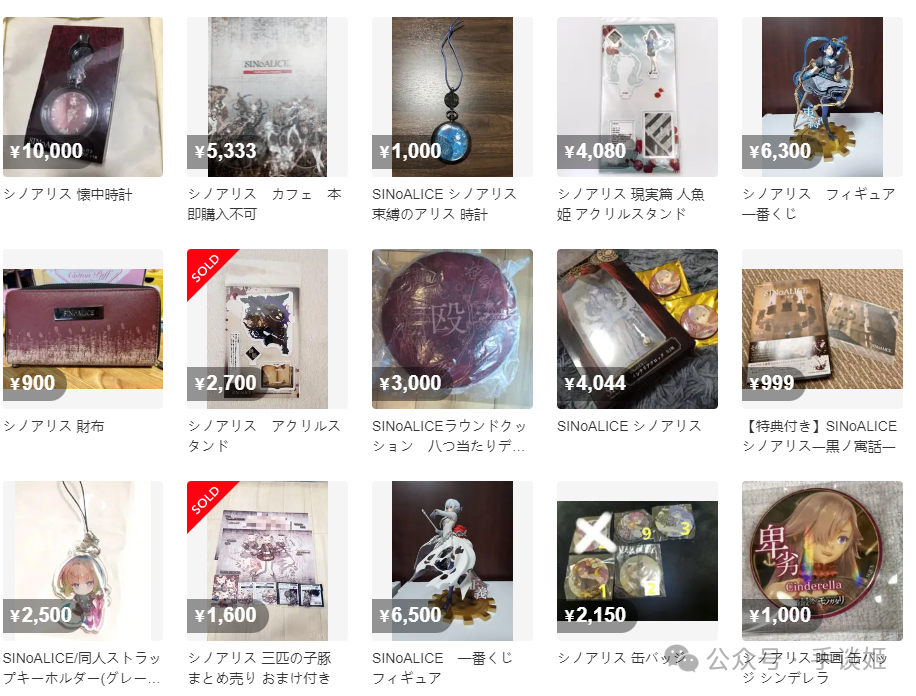View the ¥5,333 シノアリス カフェ 本 item
The width and height of the screenshot is (916, 696).
pyautogui.click(x=267, y=97)
